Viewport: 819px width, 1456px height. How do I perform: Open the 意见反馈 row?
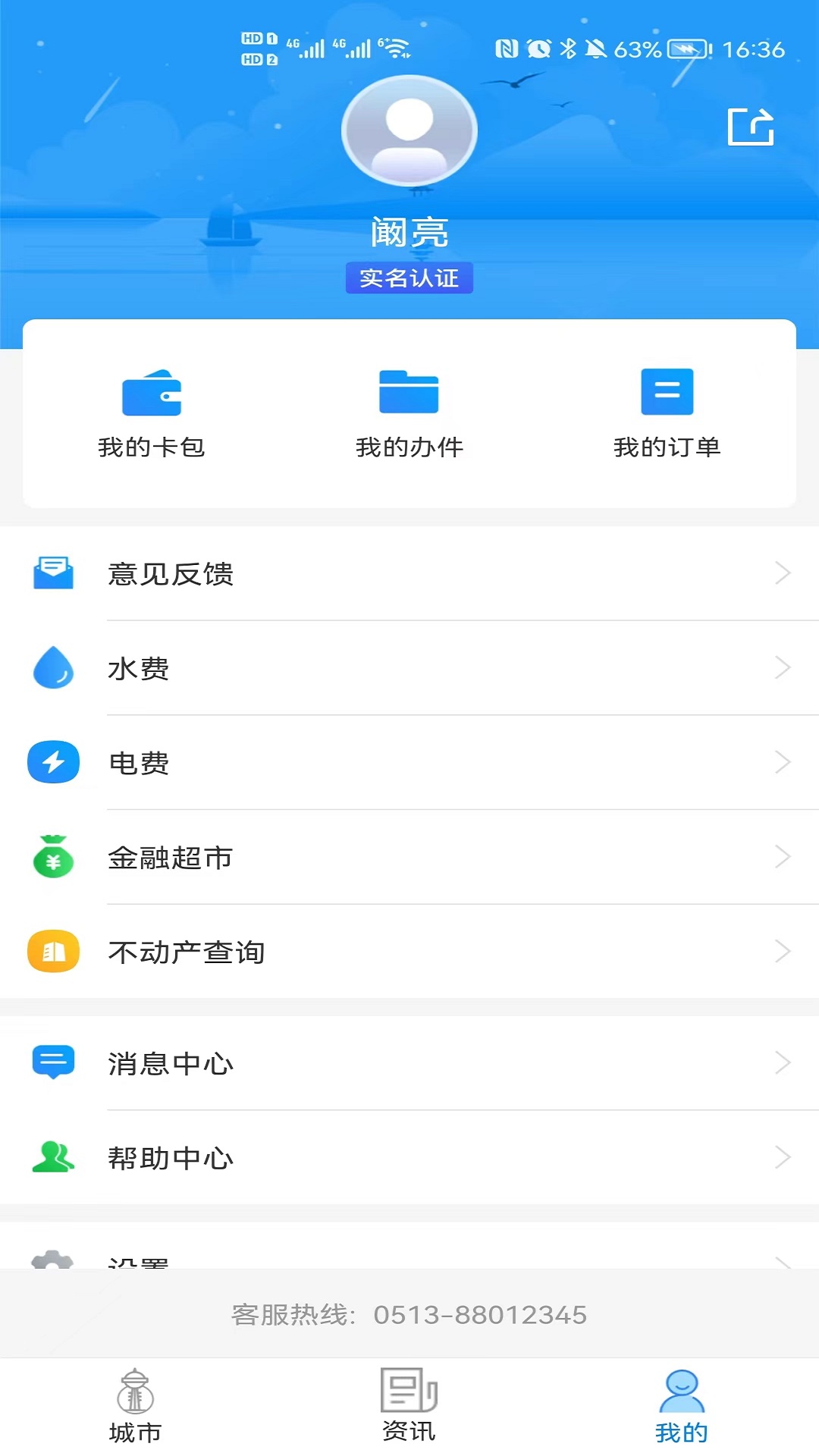(409, 574)
